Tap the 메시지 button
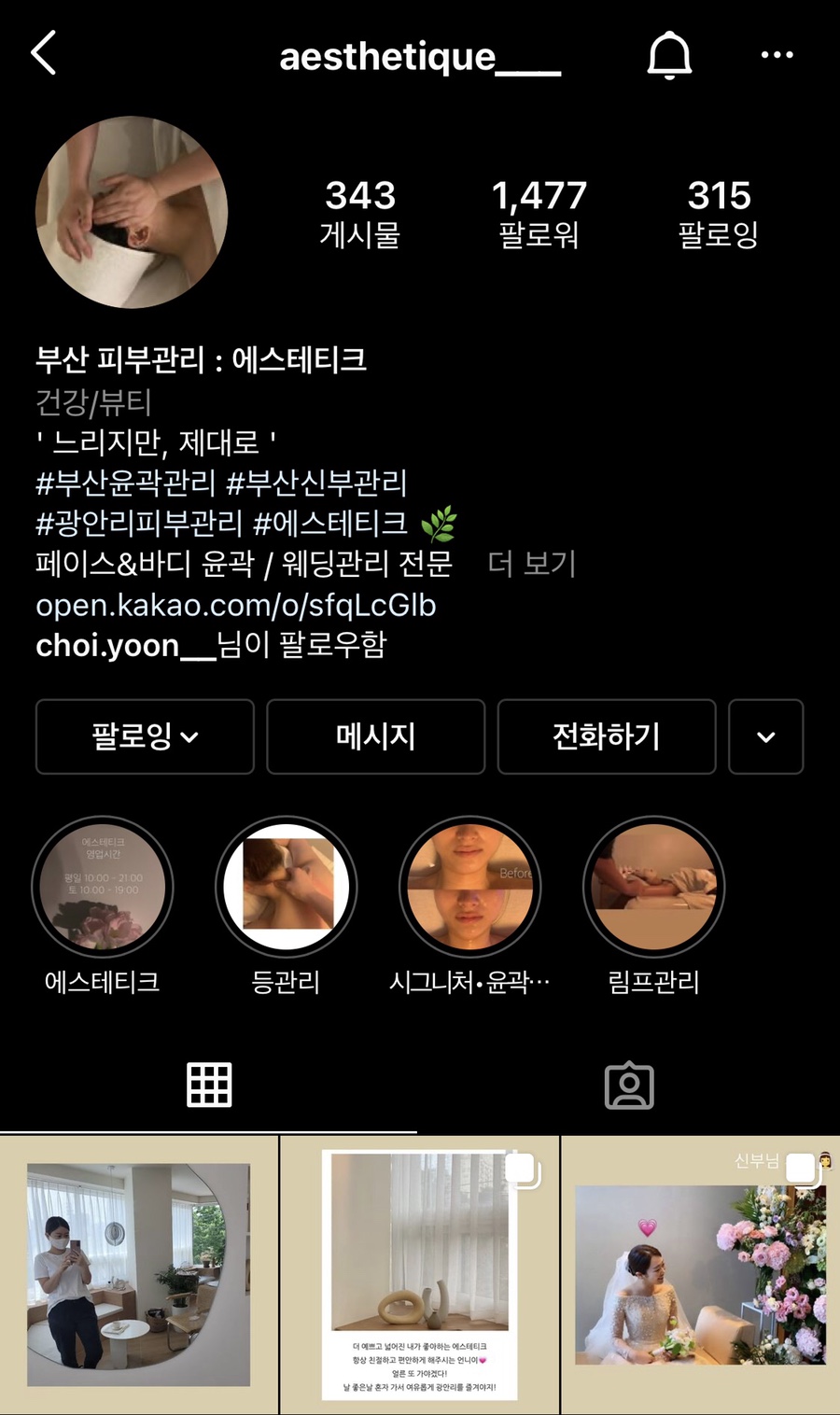This screenshot has width=840, height=1415. point(375,736)
